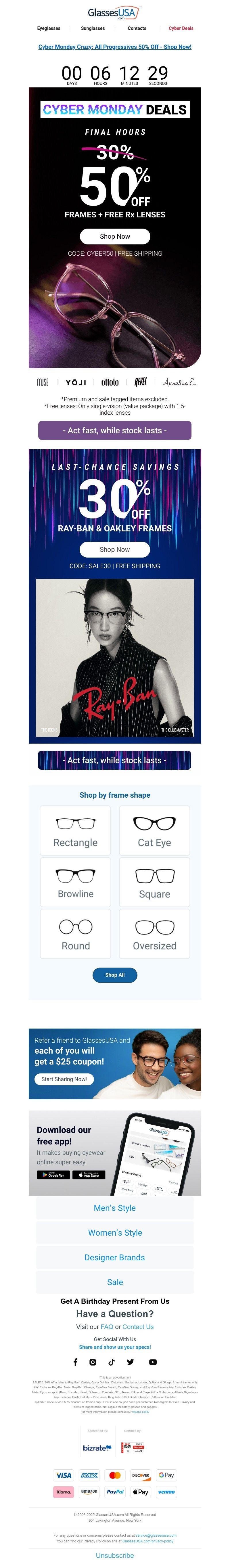Screen dimensions: 230x1568
Task: Choose the Browline frame shape
Action: (x=75, y=881)
